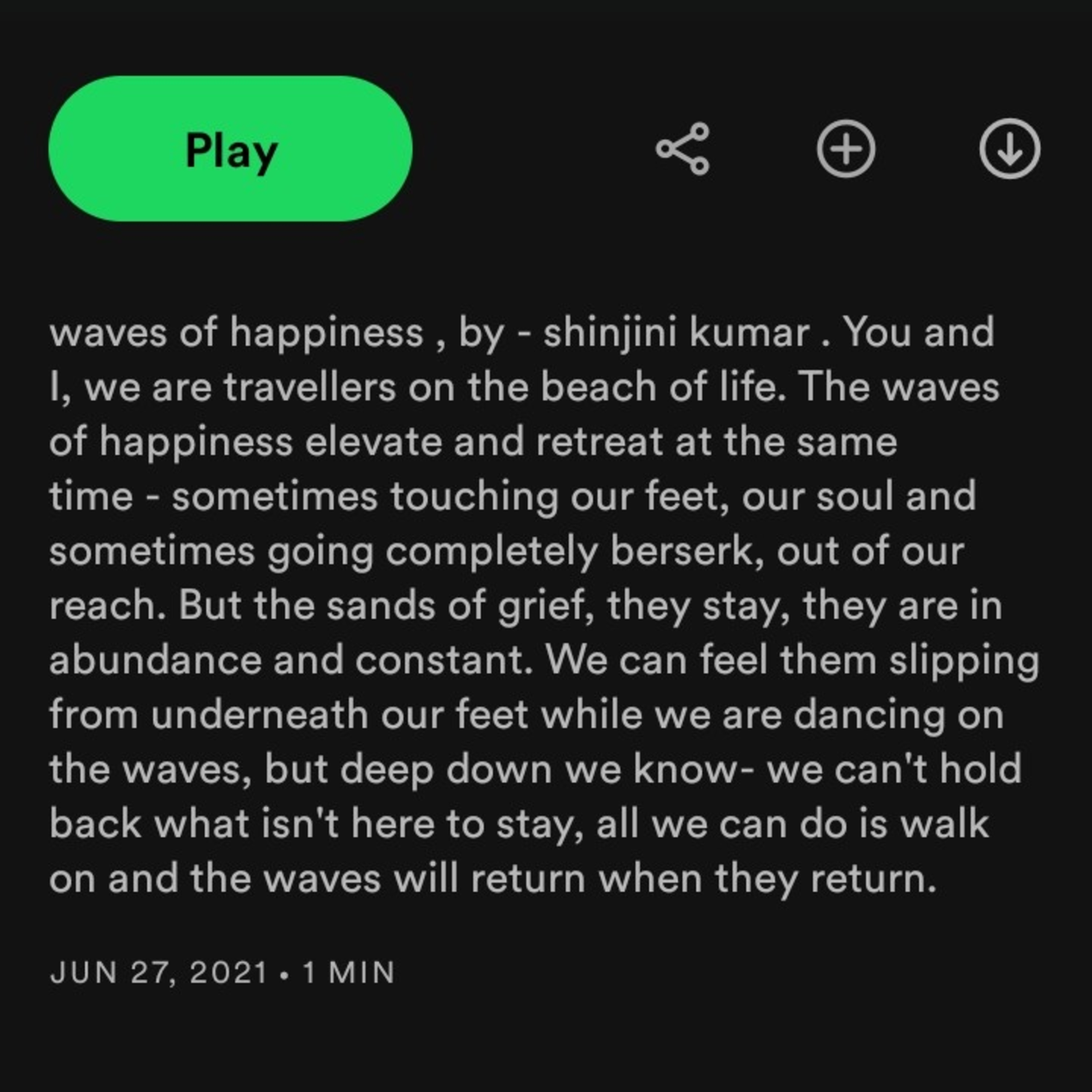1092x1092 pixels.
Task: Tap the green Play button
Action: (x=231, y=149)
